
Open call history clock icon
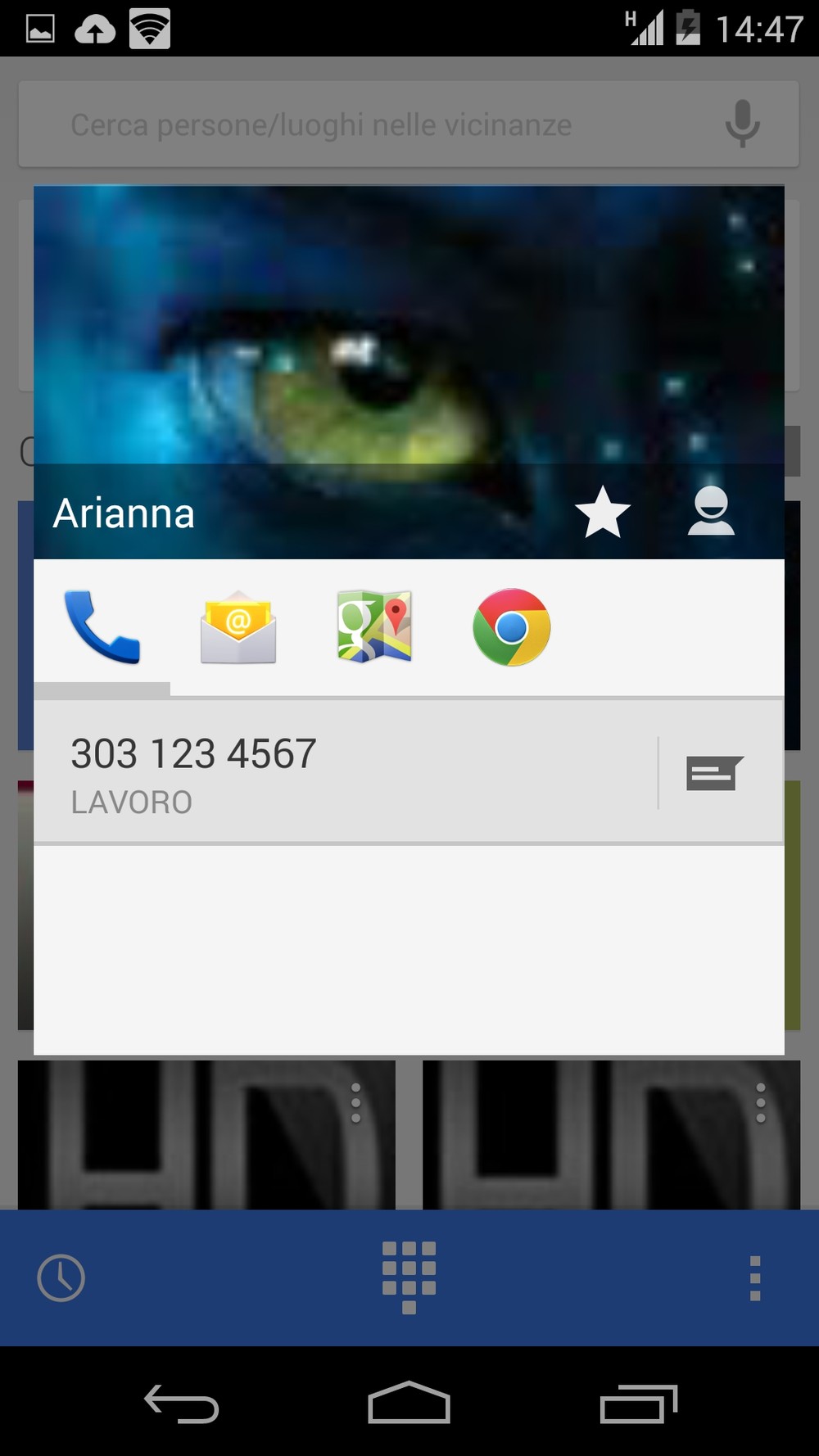(61, 1277)
